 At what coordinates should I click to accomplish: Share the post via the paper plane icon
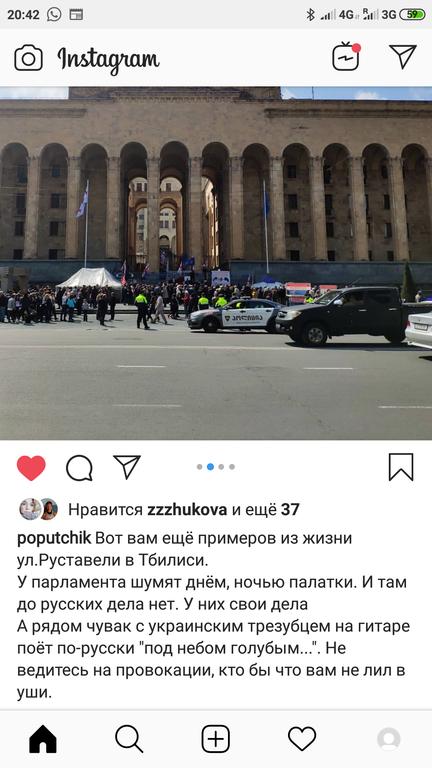point(127,467)
